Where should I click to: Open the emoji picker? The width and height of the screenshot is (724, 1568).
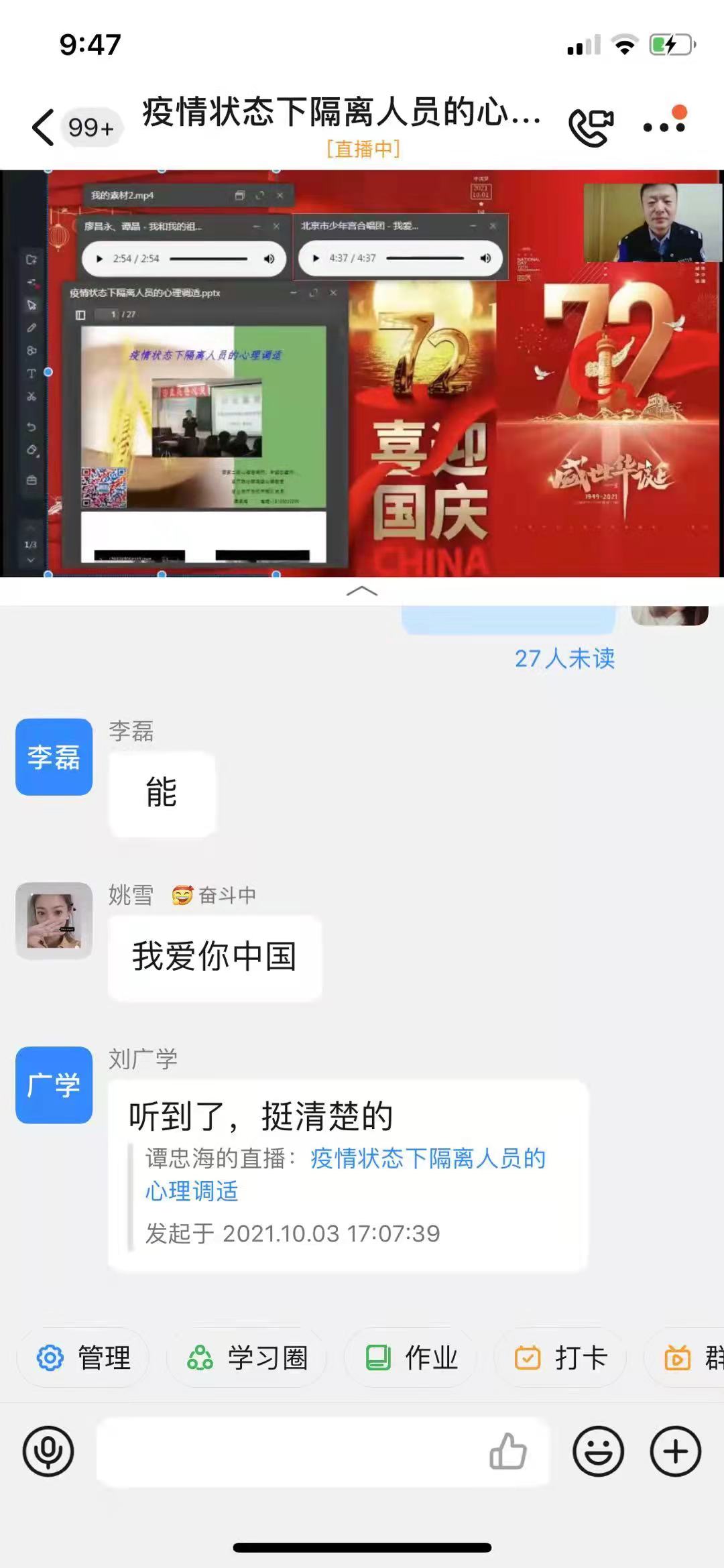click(598, 1451)
